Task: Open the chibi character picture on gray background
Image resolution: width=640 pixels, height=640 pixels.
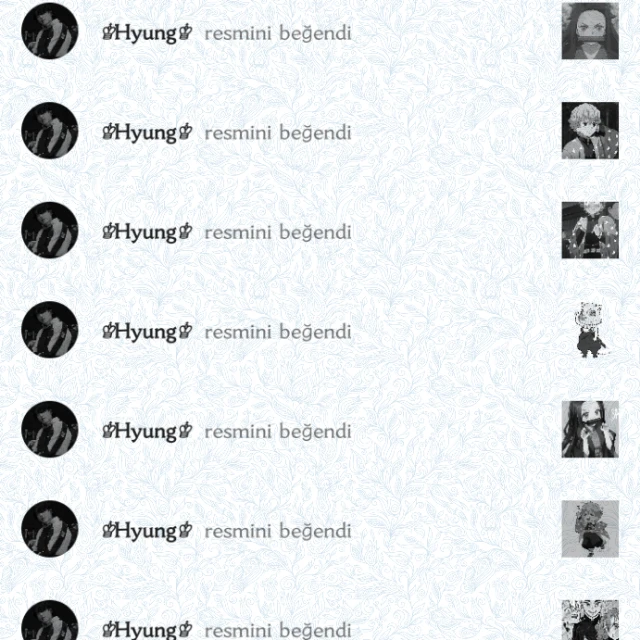Action: pyautogui.click(x=590, y=529)
